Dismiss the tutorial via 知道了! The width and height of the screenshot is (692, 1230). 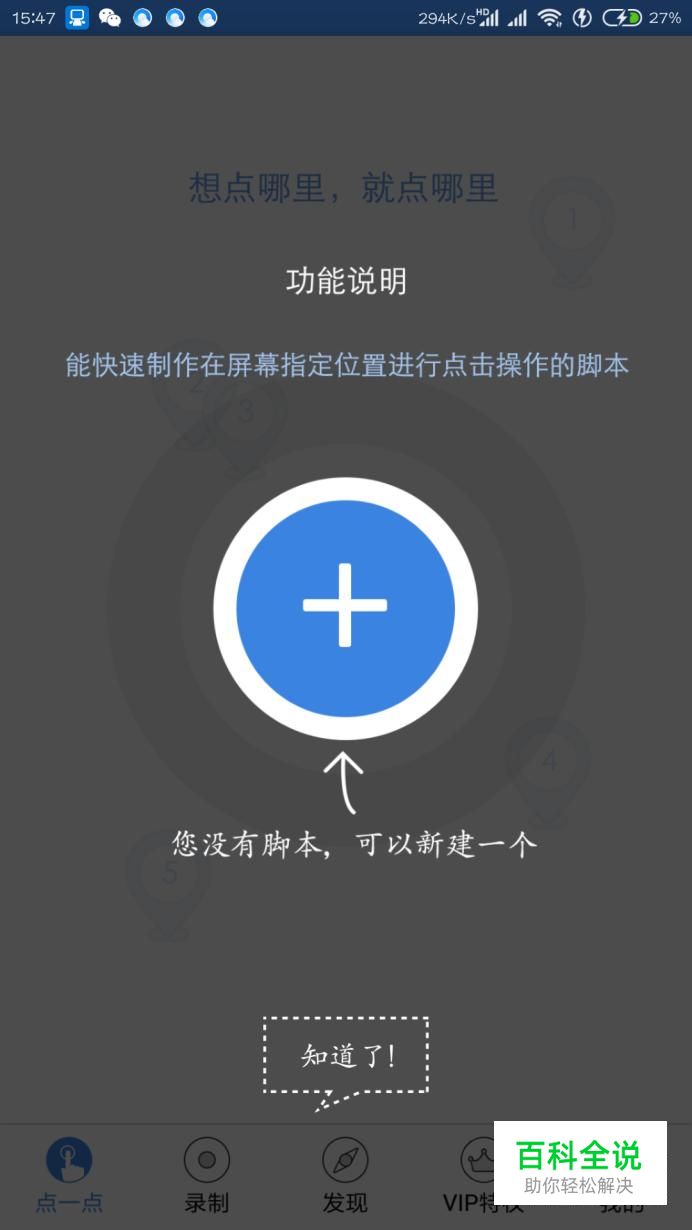coord(346,1055)
